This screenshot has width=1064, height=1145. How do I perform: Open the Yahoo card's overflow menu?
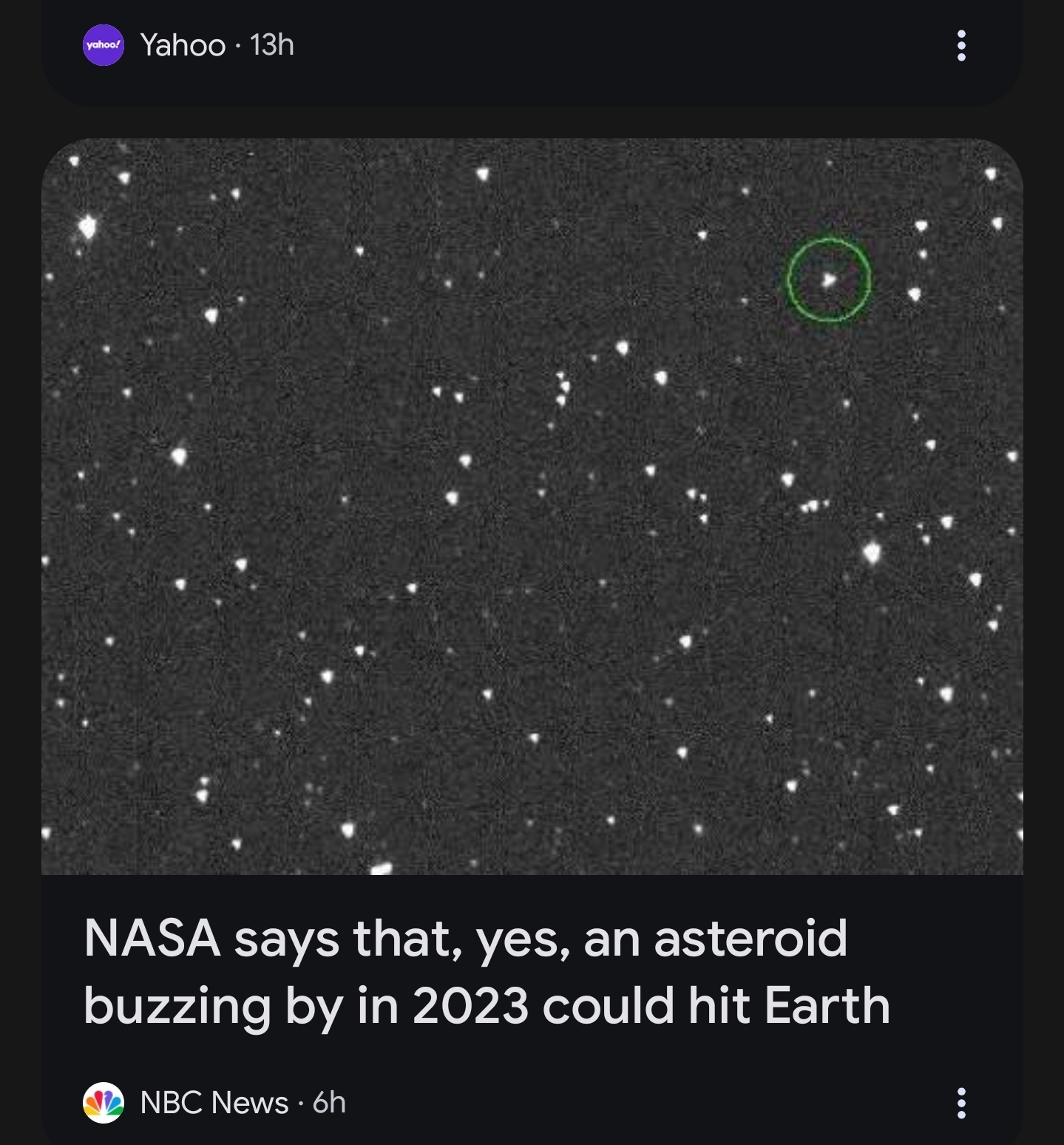[x=960, y=46]
